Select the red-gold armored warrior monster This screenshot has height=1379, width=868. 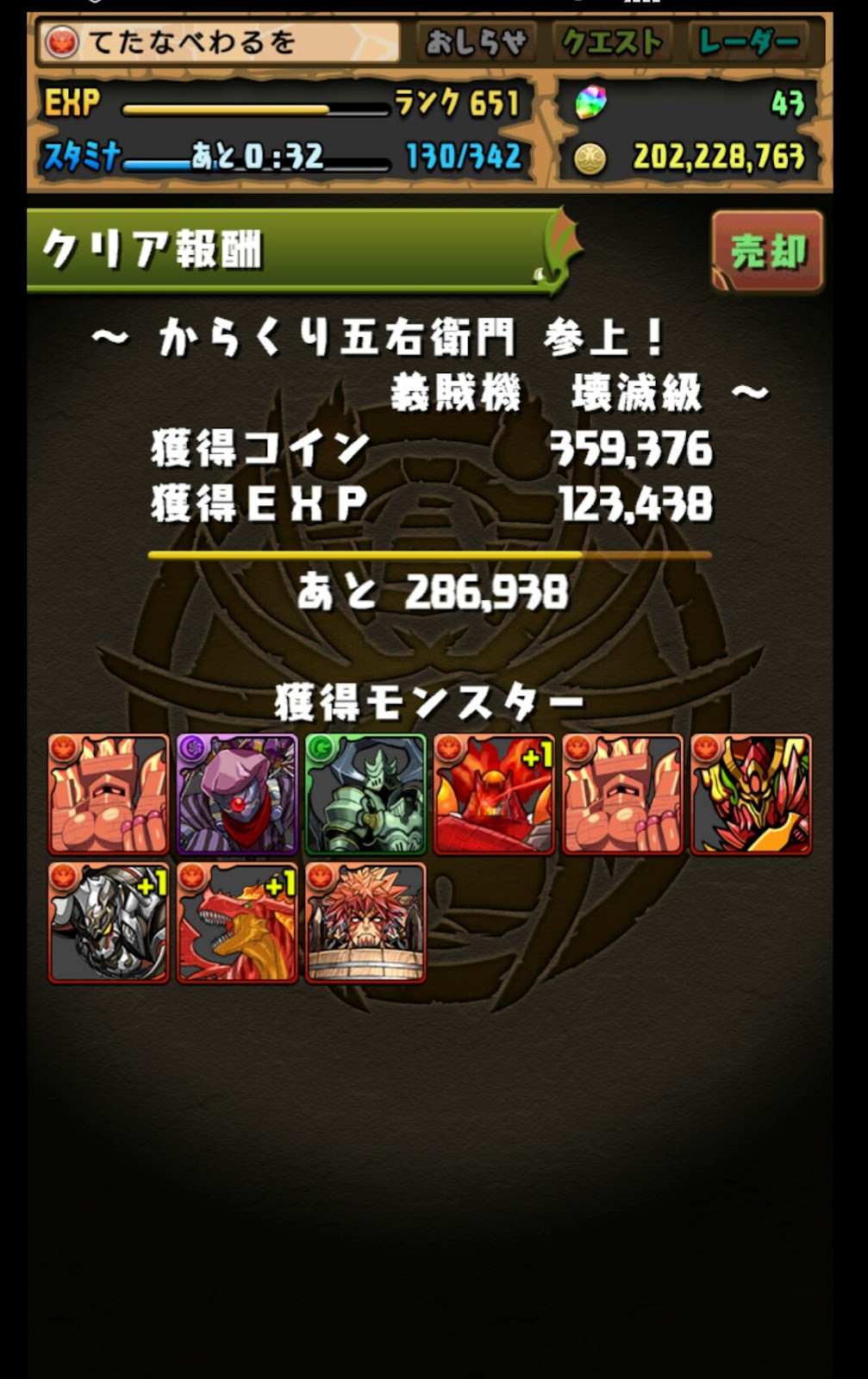pyautogui.click(x=751, y=794)
